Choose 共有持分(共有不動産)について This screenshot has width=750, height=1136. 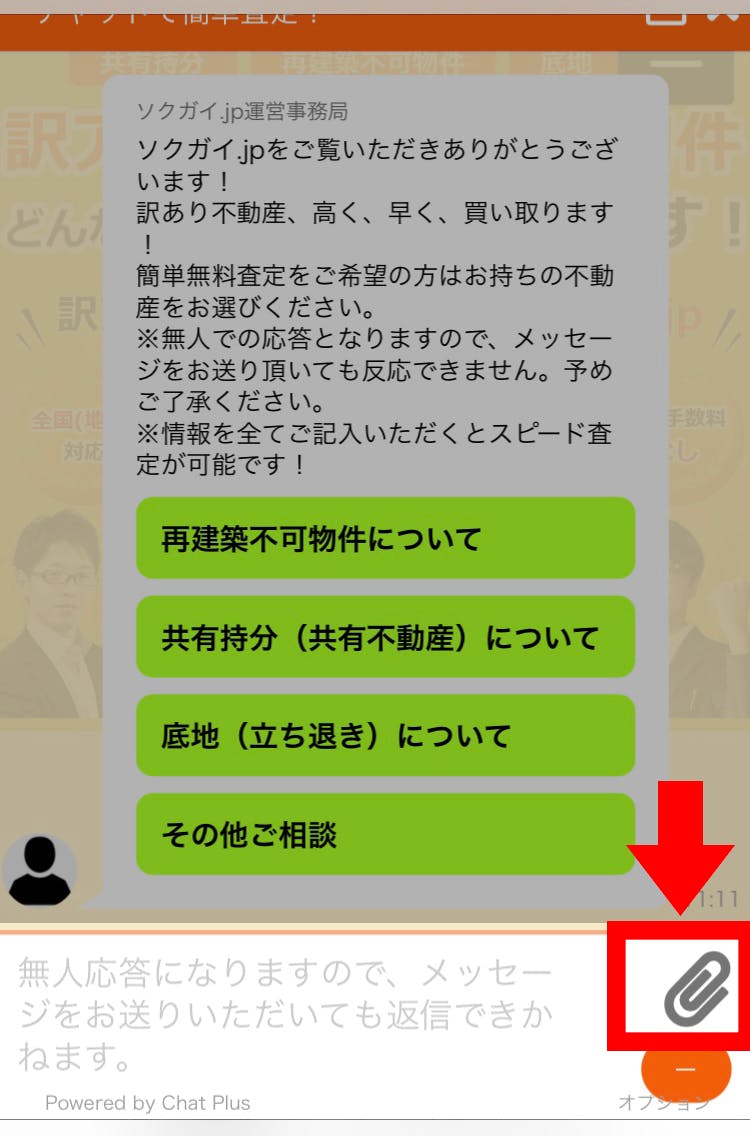385,637
